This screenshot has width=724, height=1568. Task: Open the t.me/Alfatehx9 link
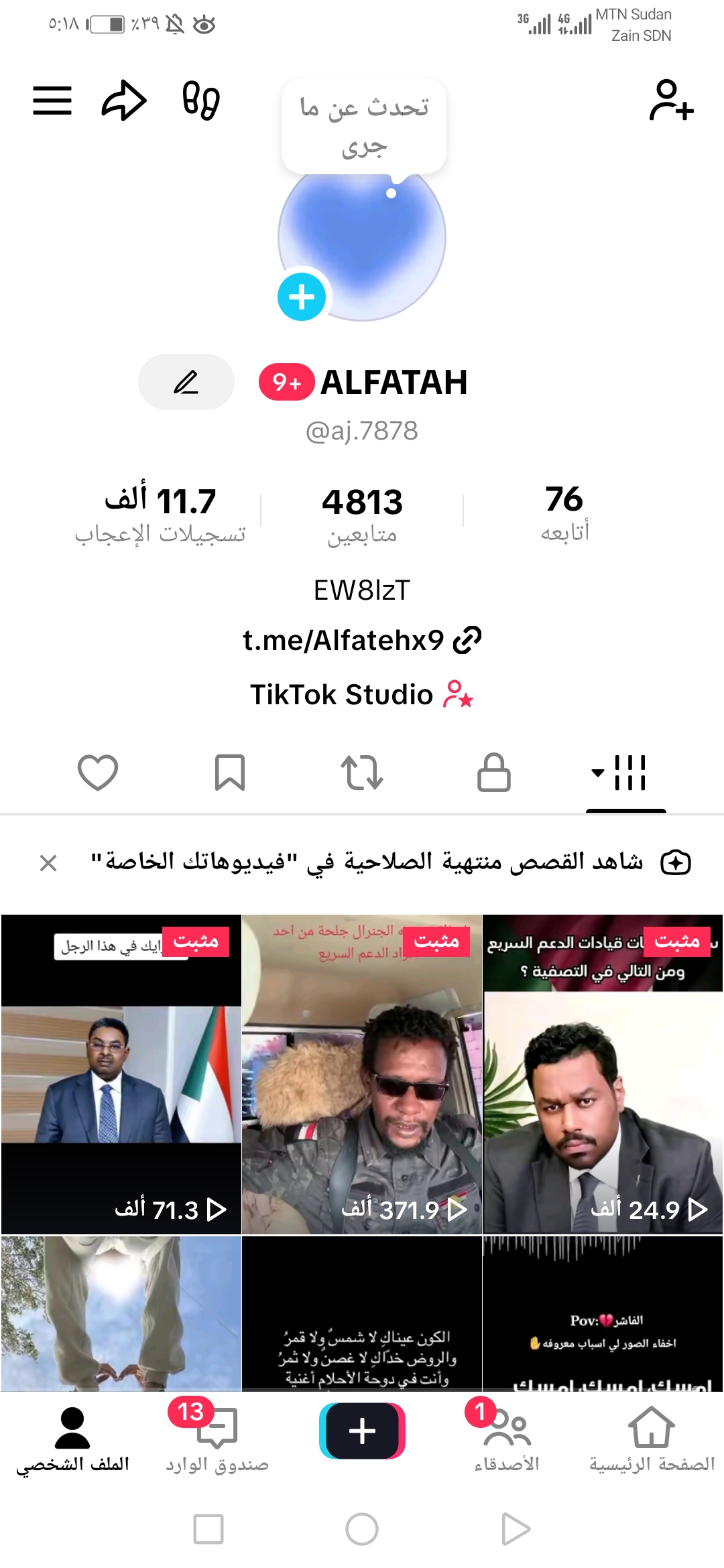(362, 640)
